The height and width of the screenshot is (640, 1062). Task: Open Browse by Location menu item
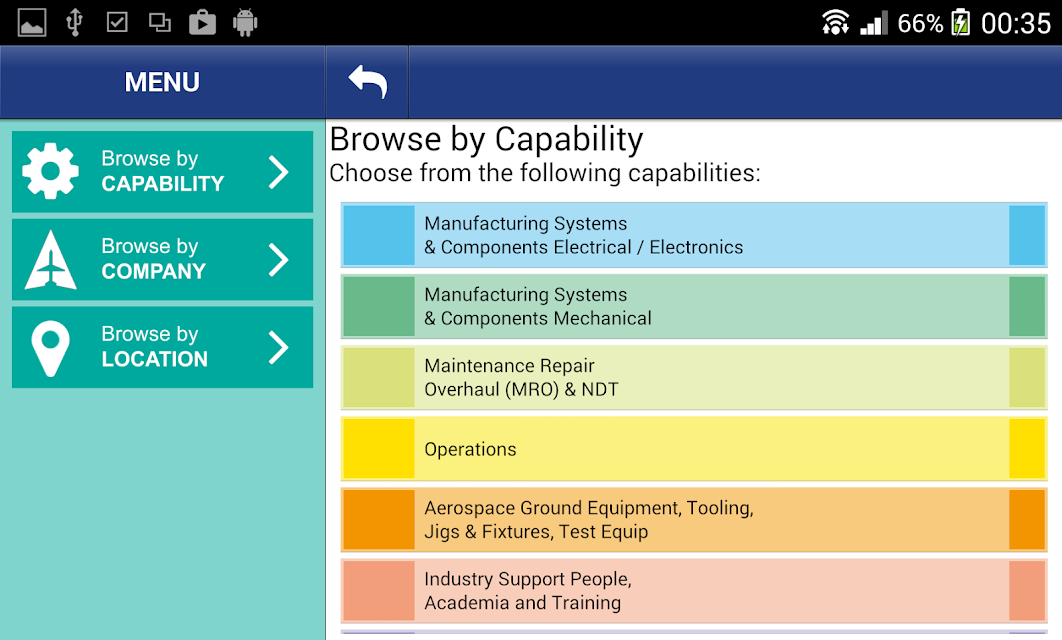pos(163,347)
